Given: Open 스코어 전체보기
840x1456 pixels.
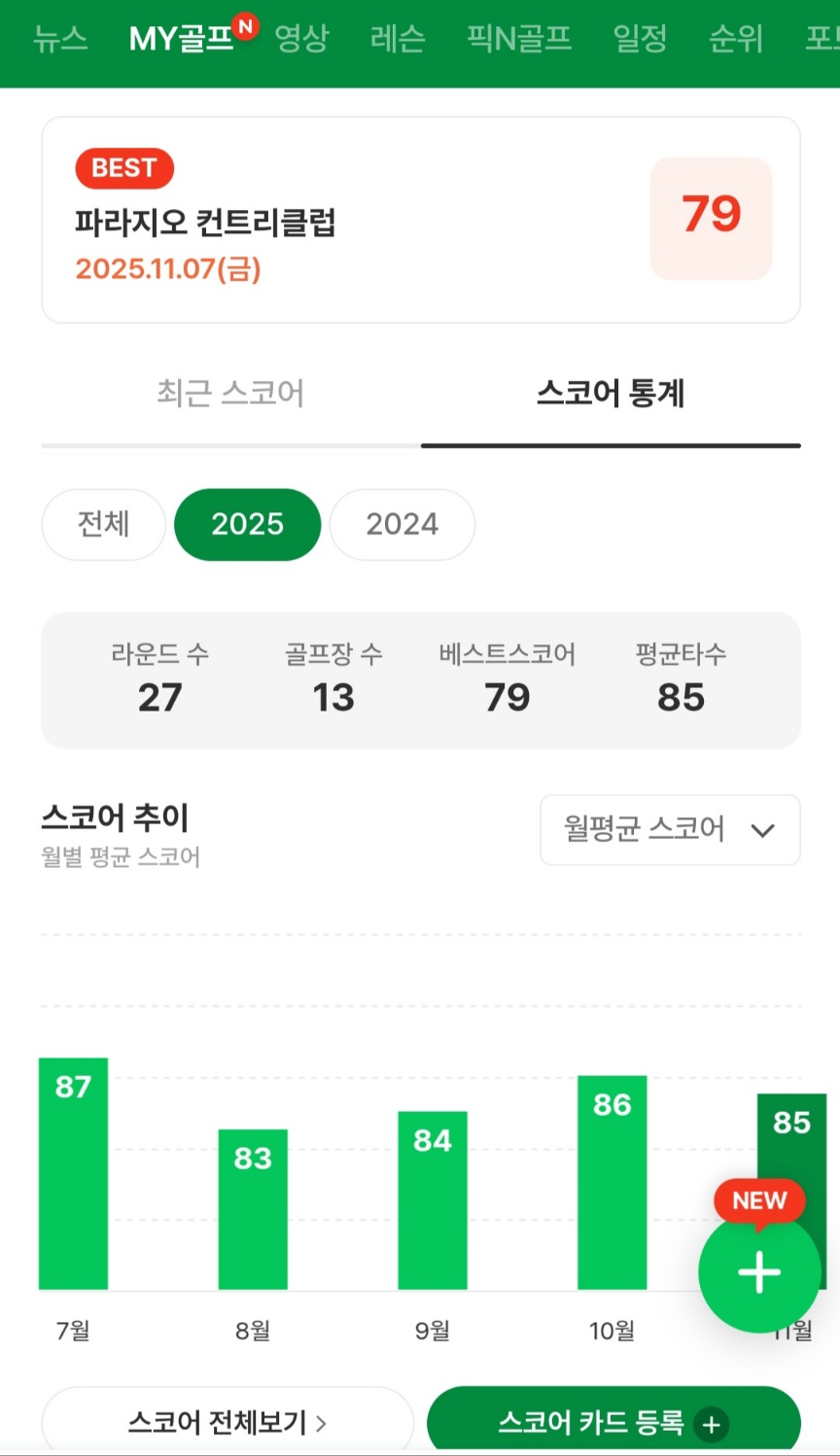Looking at the screenshot, I should [x=227, y=1423].
